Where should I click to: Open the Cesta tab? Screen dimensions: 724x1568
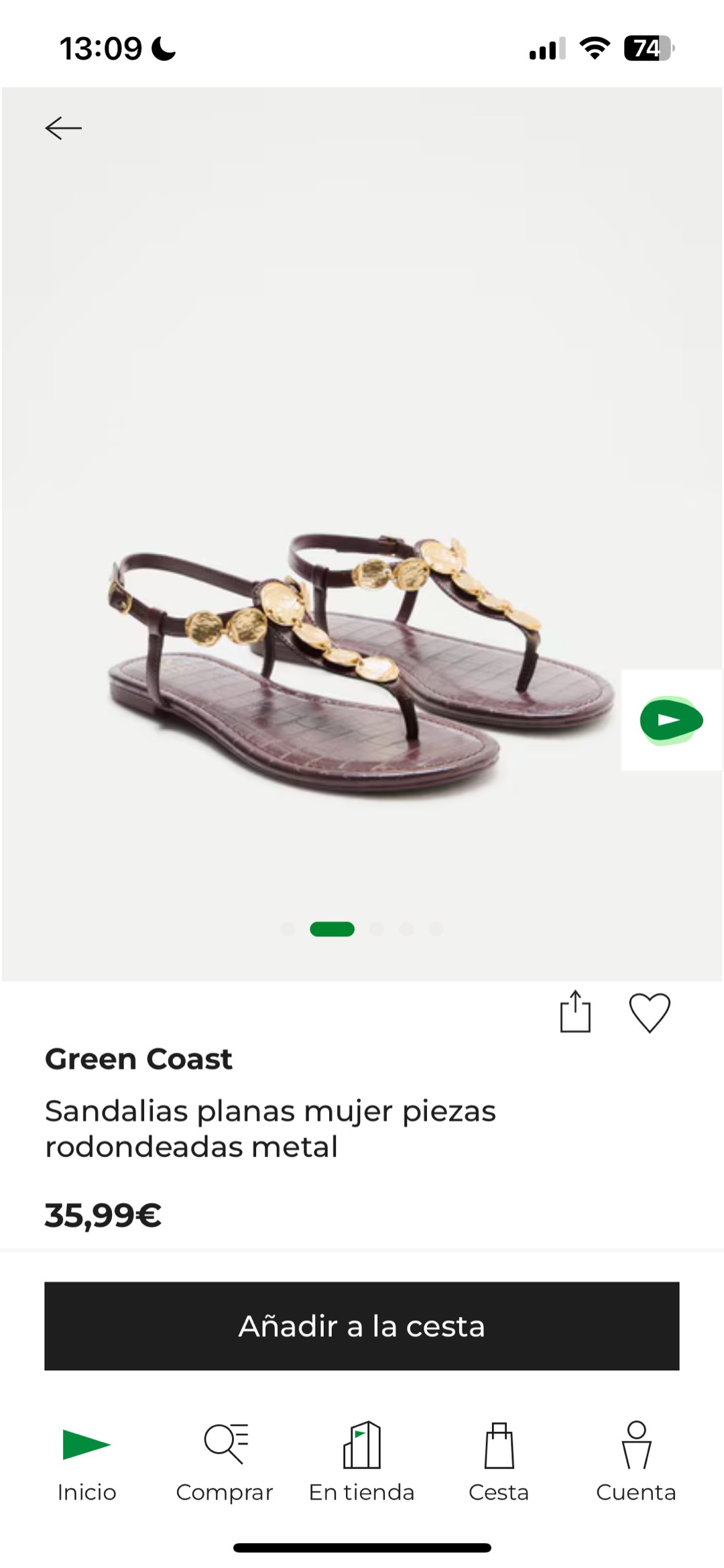(x=499, y=1462)
